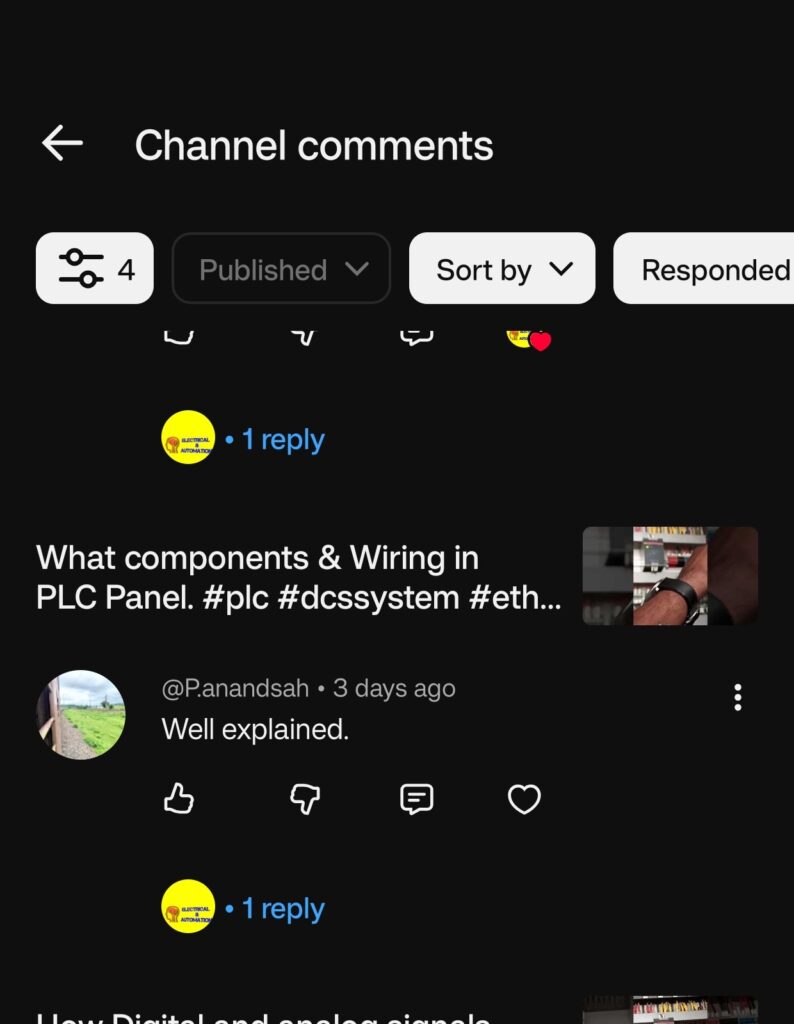Open options menu for P.anandsah's comment
Screen dimensions: 794x1024
738,697
